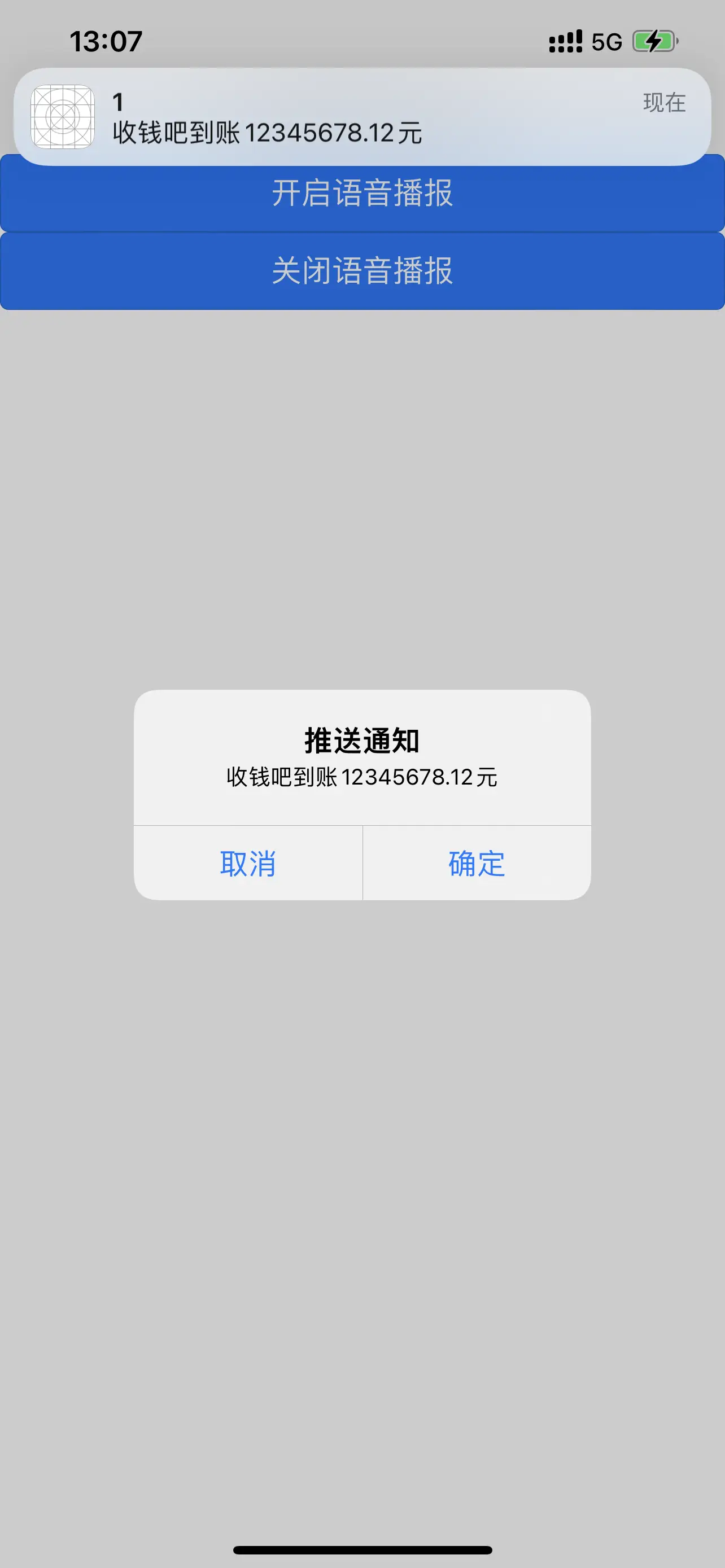Confirm with 确定 in the dialog
The image size is (725, 1568).
tap(477, 863)
